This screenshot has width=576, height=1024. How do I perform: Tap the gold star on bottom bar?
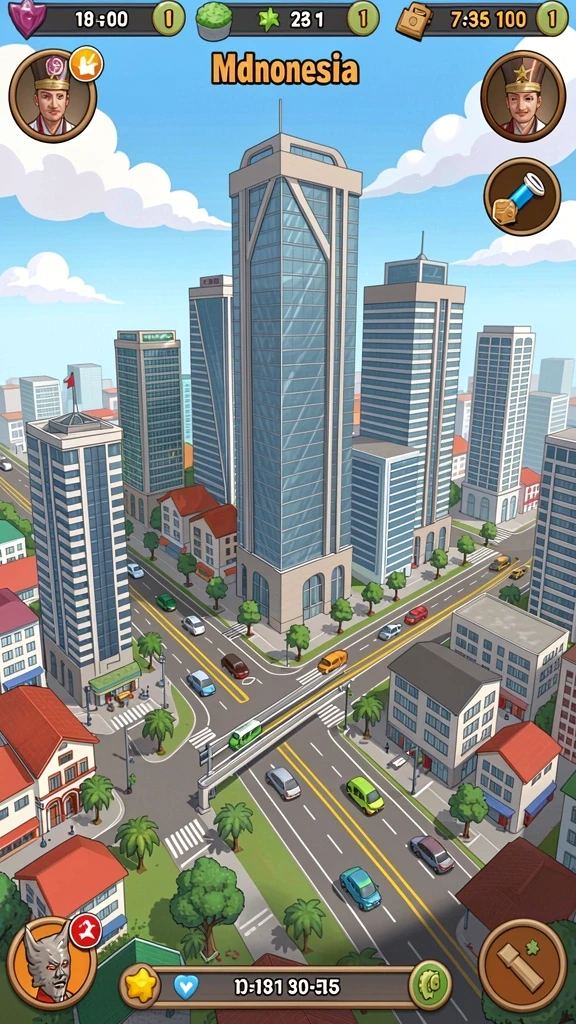(x=140, y=985)
